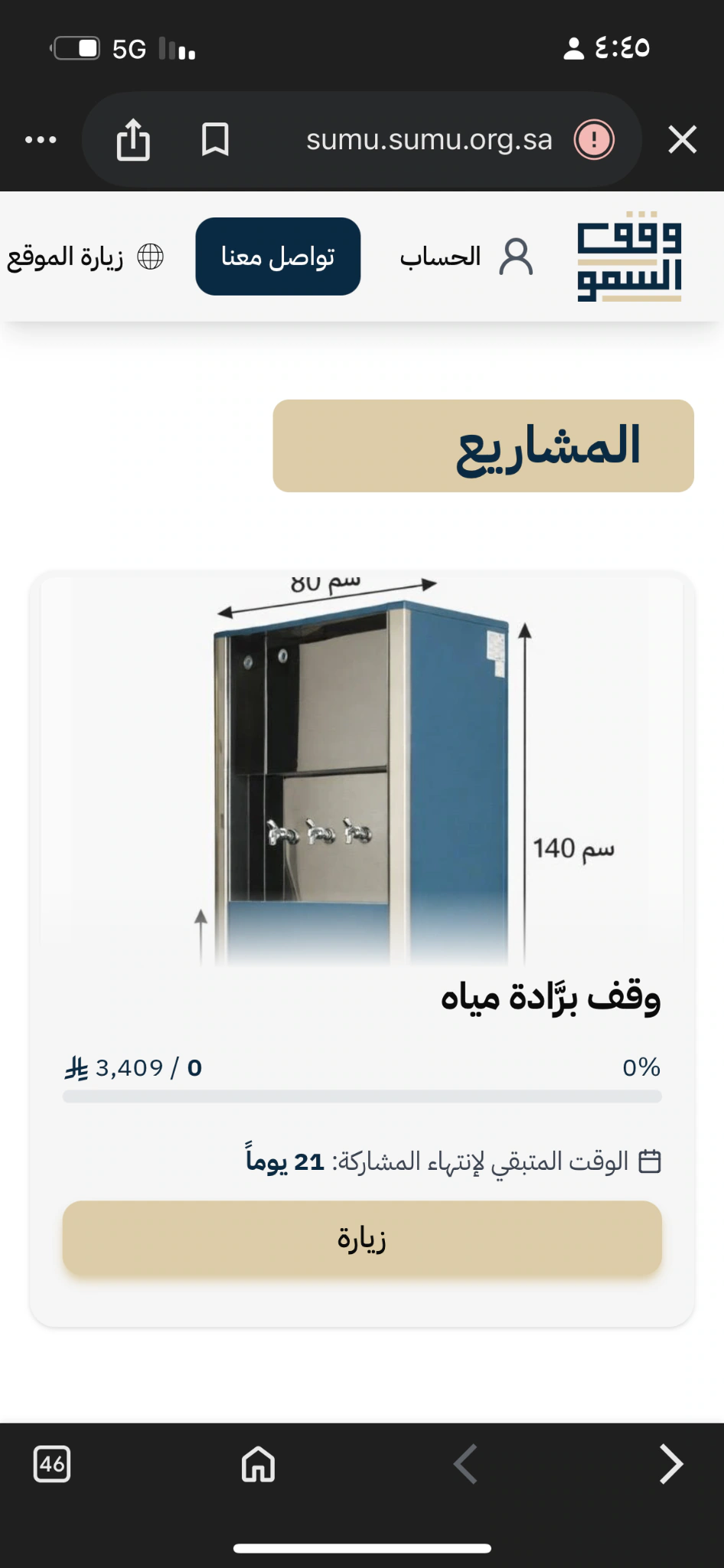Tap the تواصل معنا button

(x=278, y=256)
